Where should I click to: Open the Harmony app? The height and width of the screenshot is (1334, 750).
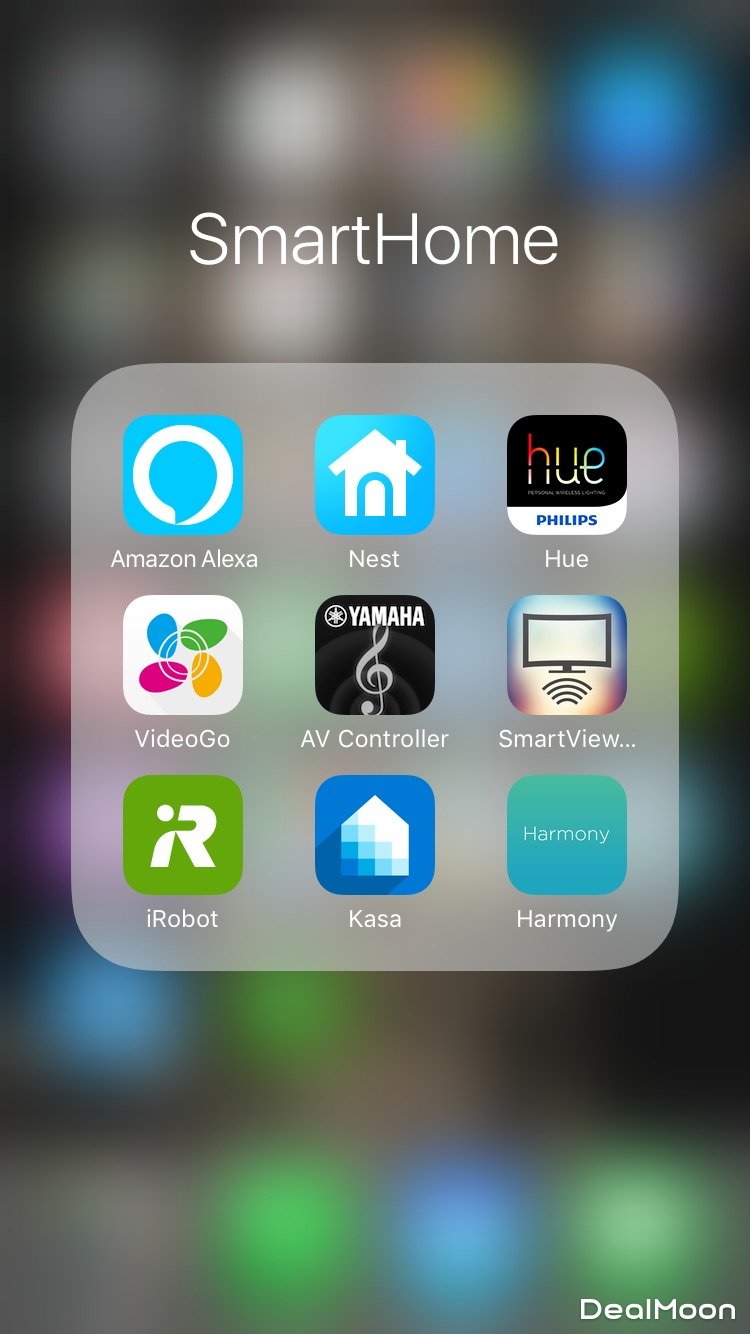coord(567,834)
